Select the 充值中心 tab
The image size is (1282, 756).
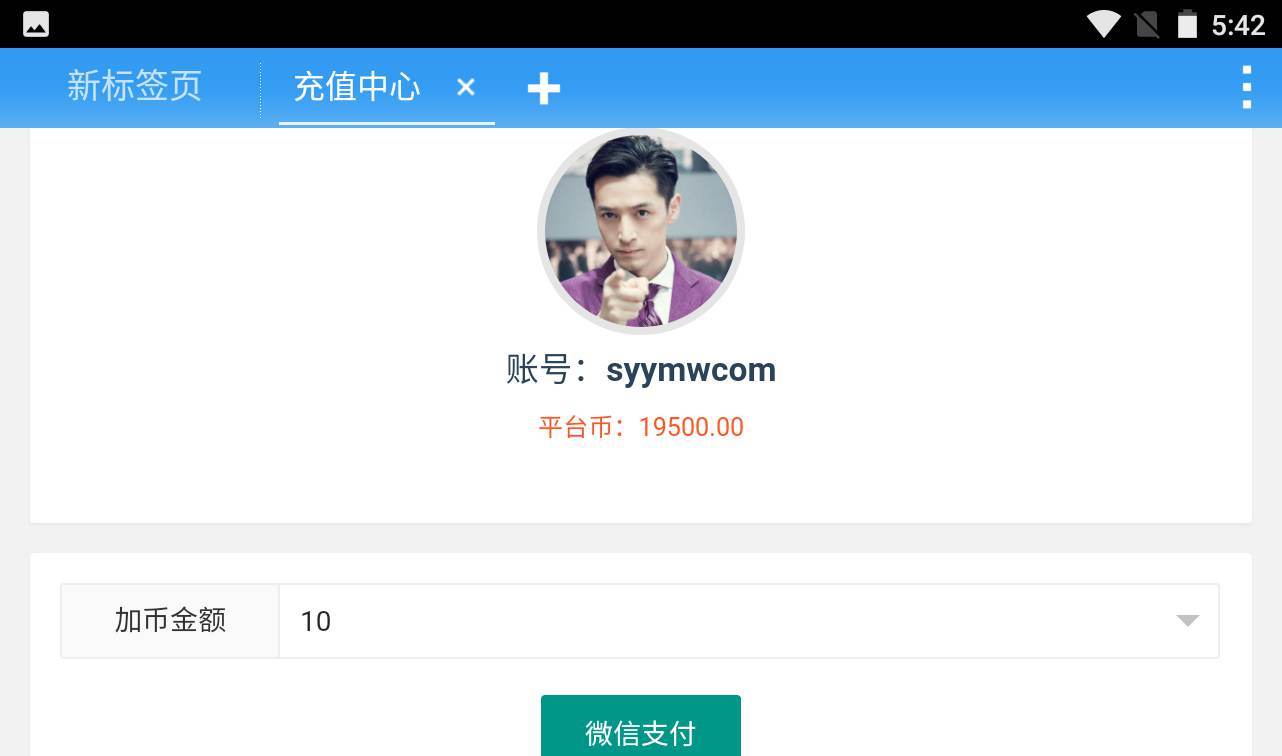coord(357,88)
